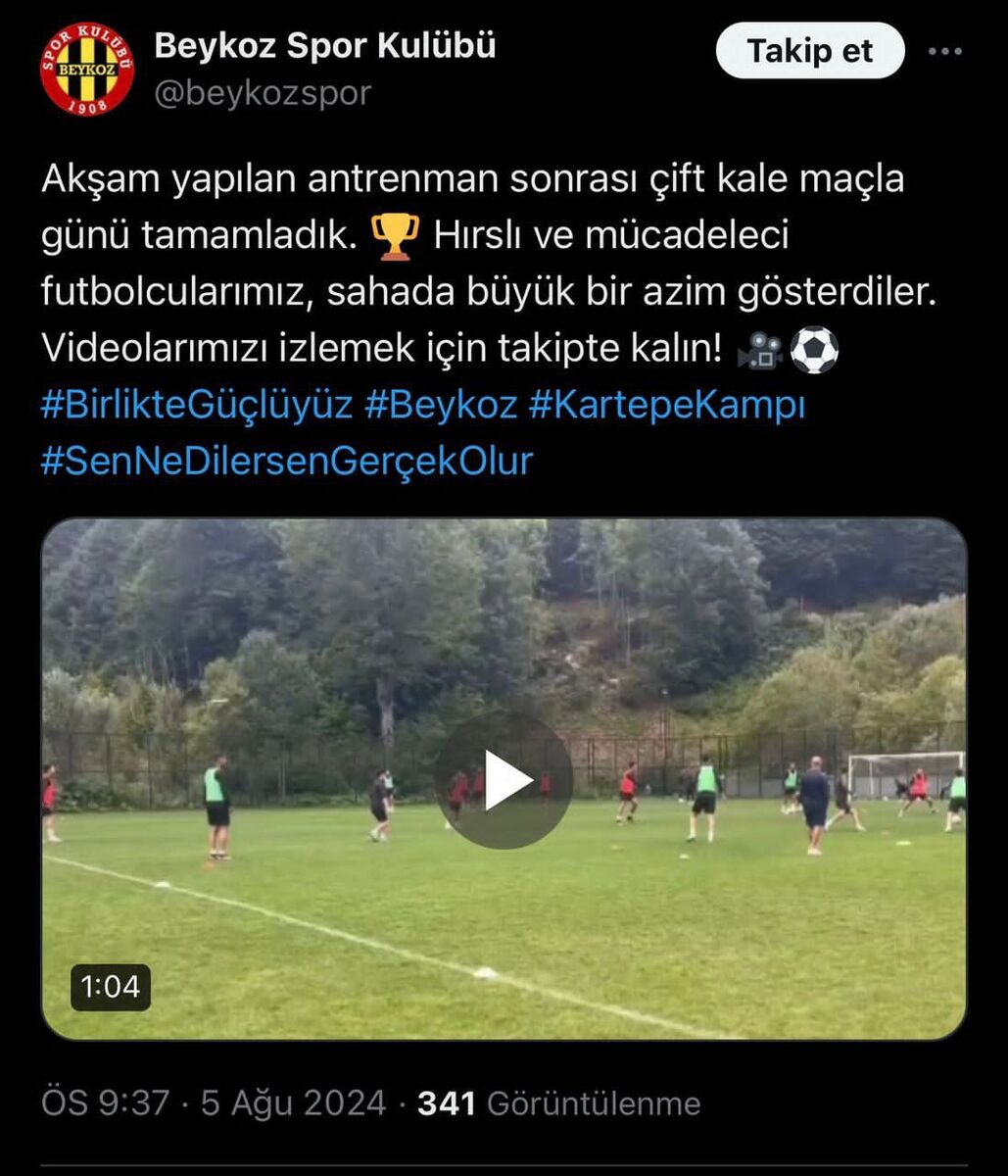1008x1176 pixels.
Task: Open the @beykozspor account handle
Action: (x=263, y=94)
